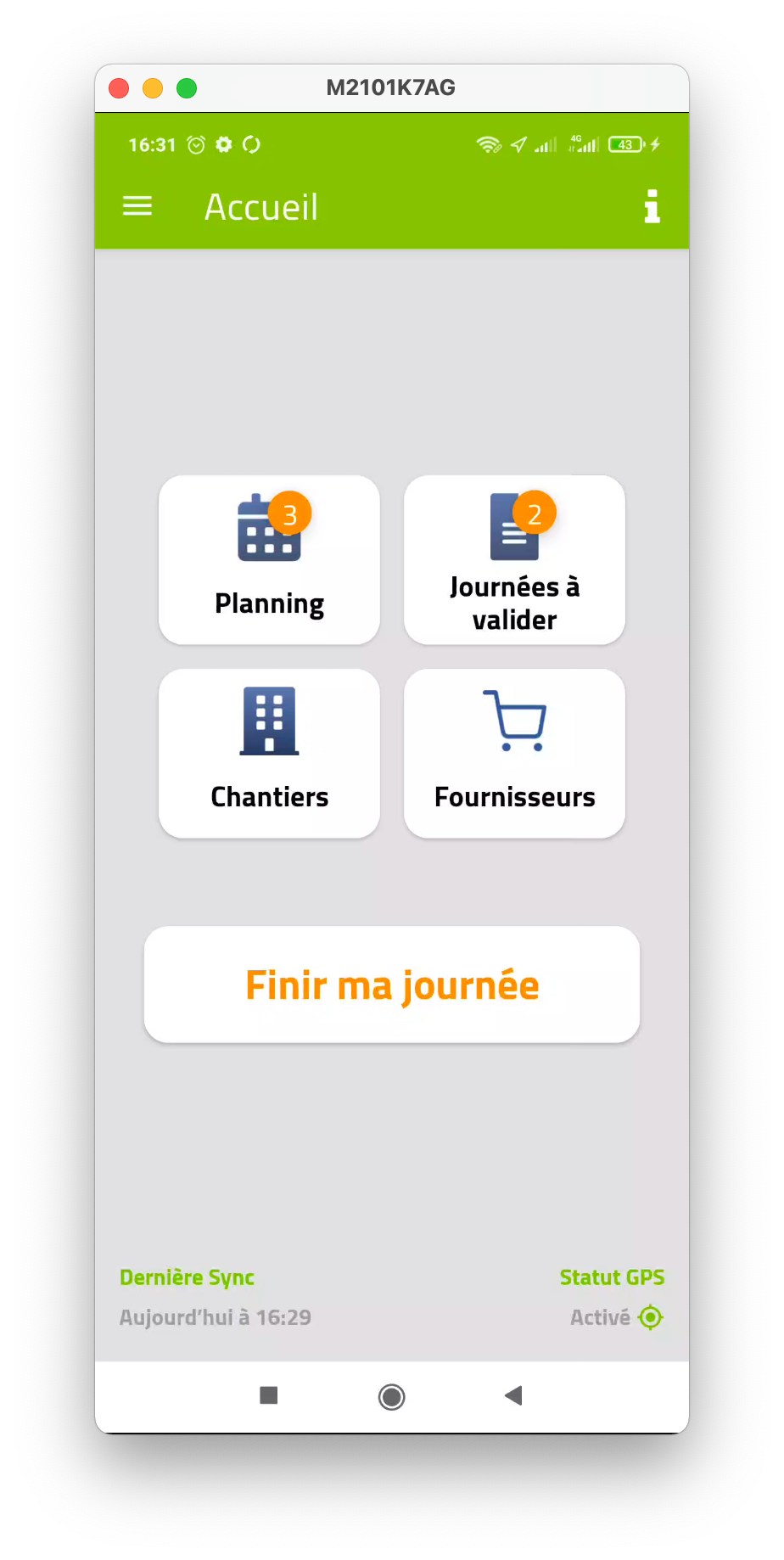
Task: Expand the Fournisseurs card
Action: tap(514, 754)
